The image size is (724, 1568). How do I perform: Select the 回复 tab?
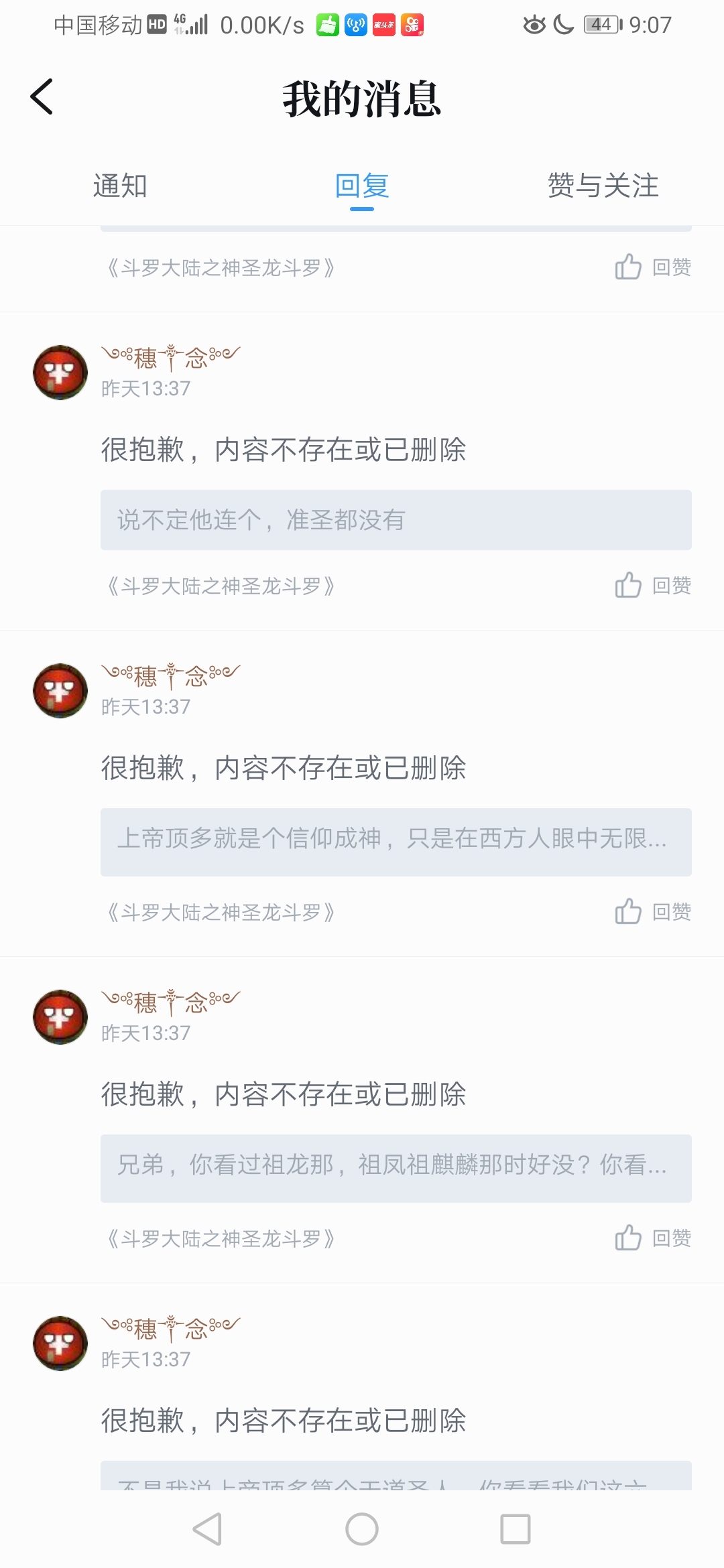tap(362, 186)
